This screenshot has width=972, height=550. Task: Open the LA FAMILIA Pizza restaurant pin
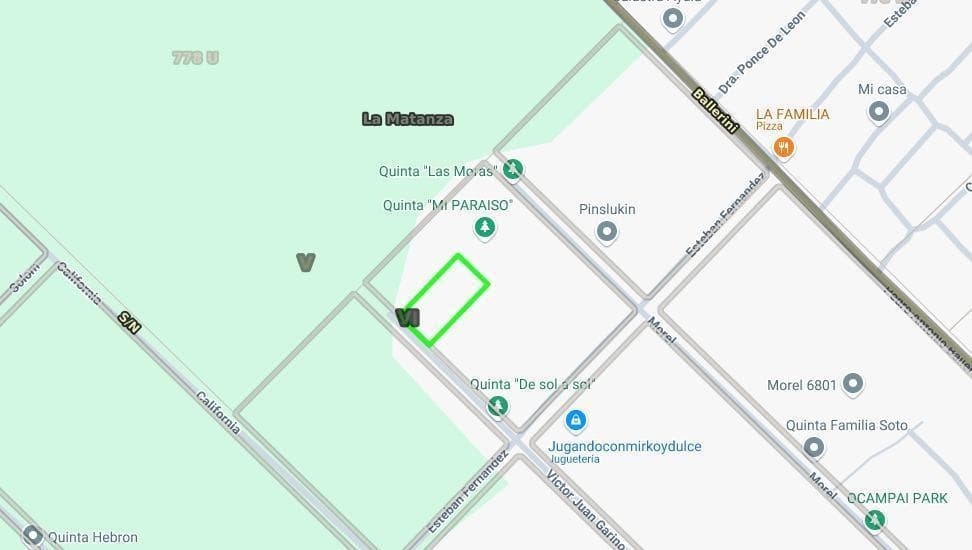[x=784, y=148]
